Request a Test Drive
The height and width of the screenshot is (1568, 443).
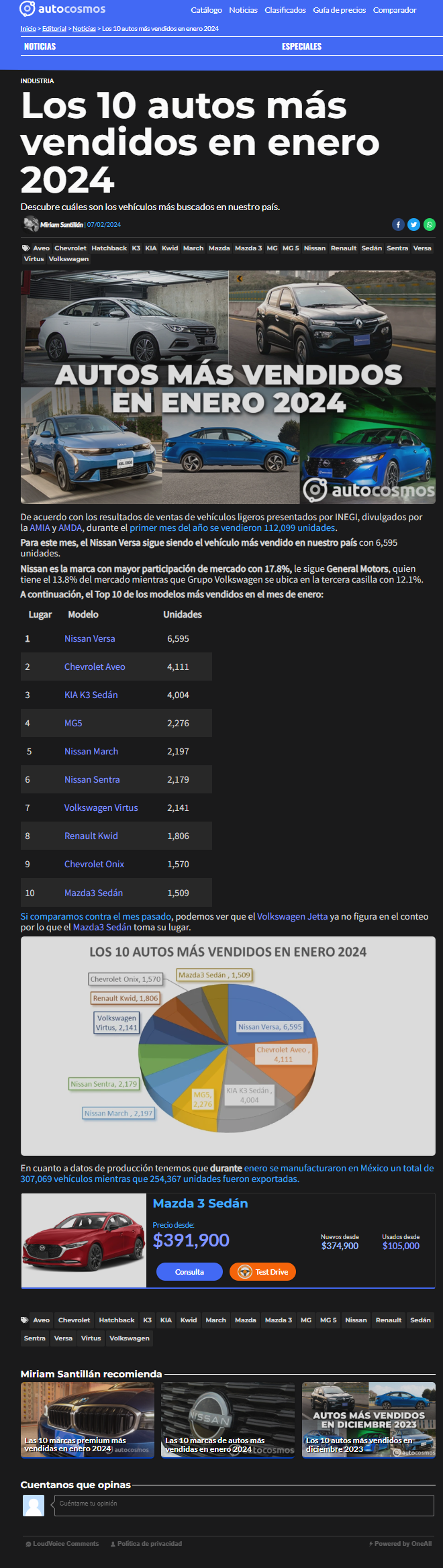point(262,1271)
